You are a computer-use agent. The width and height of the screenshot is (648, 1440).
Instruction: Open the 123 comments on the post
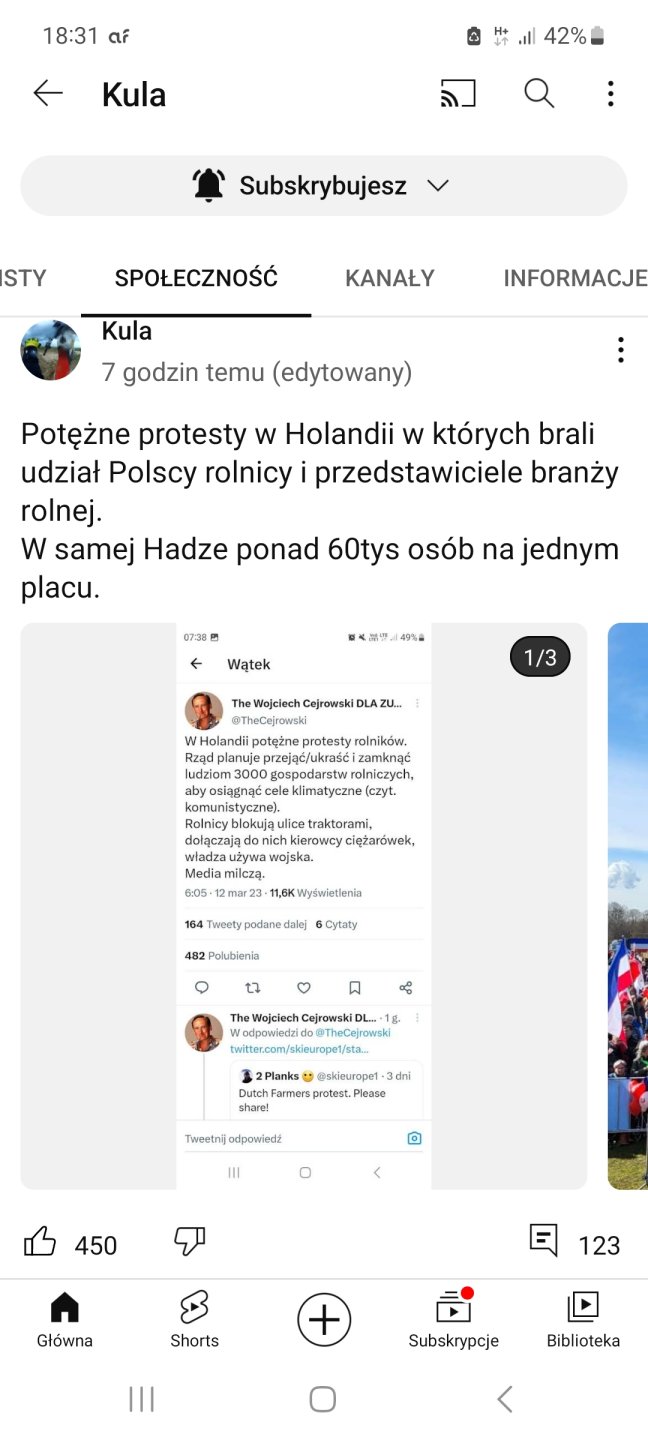(545, 1242)
